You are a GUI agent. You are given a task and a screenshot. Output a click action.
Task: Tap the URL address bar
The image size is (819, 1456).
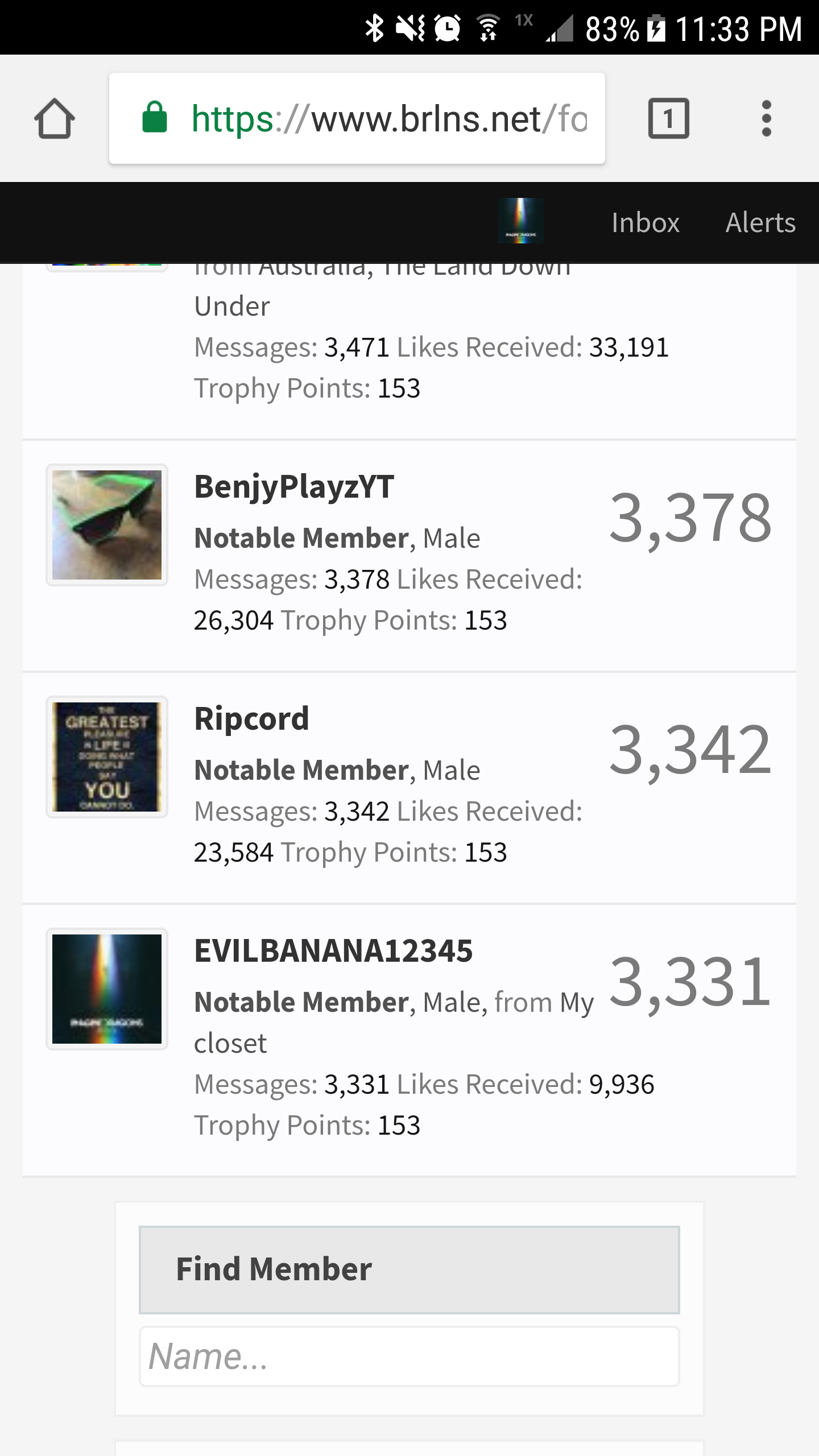point(357,118)
